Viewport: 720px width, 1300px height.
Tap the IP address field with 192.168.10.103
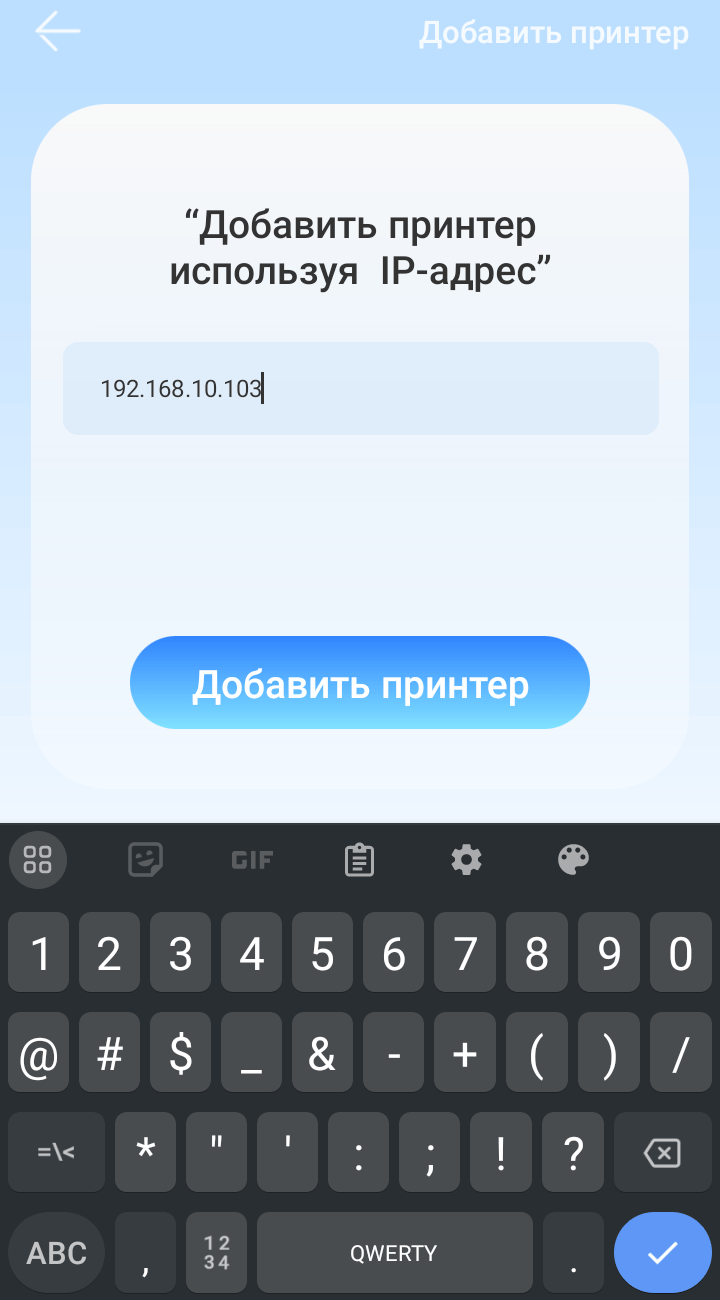point(360,389)
